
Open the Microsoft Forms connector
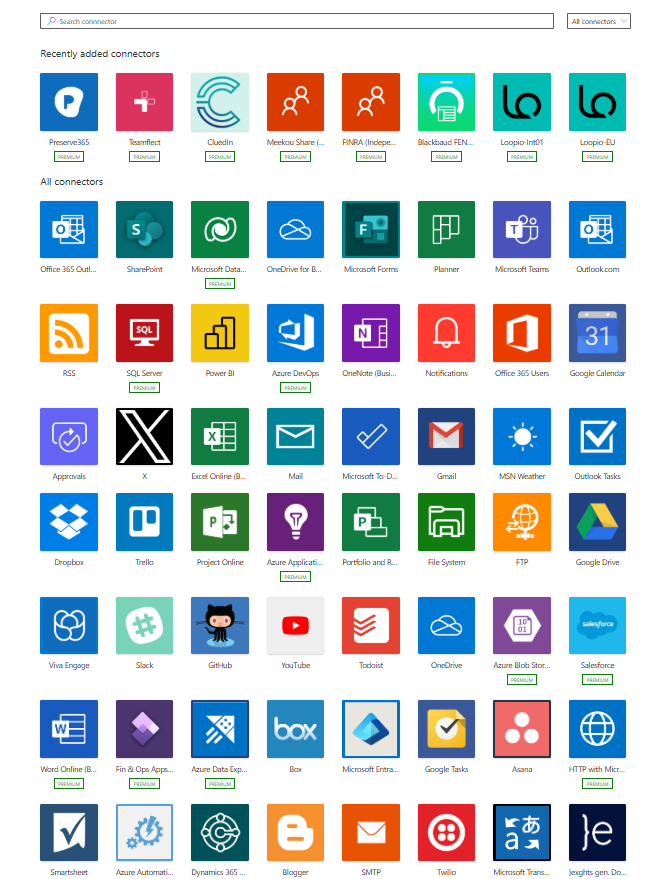(371, 230)
